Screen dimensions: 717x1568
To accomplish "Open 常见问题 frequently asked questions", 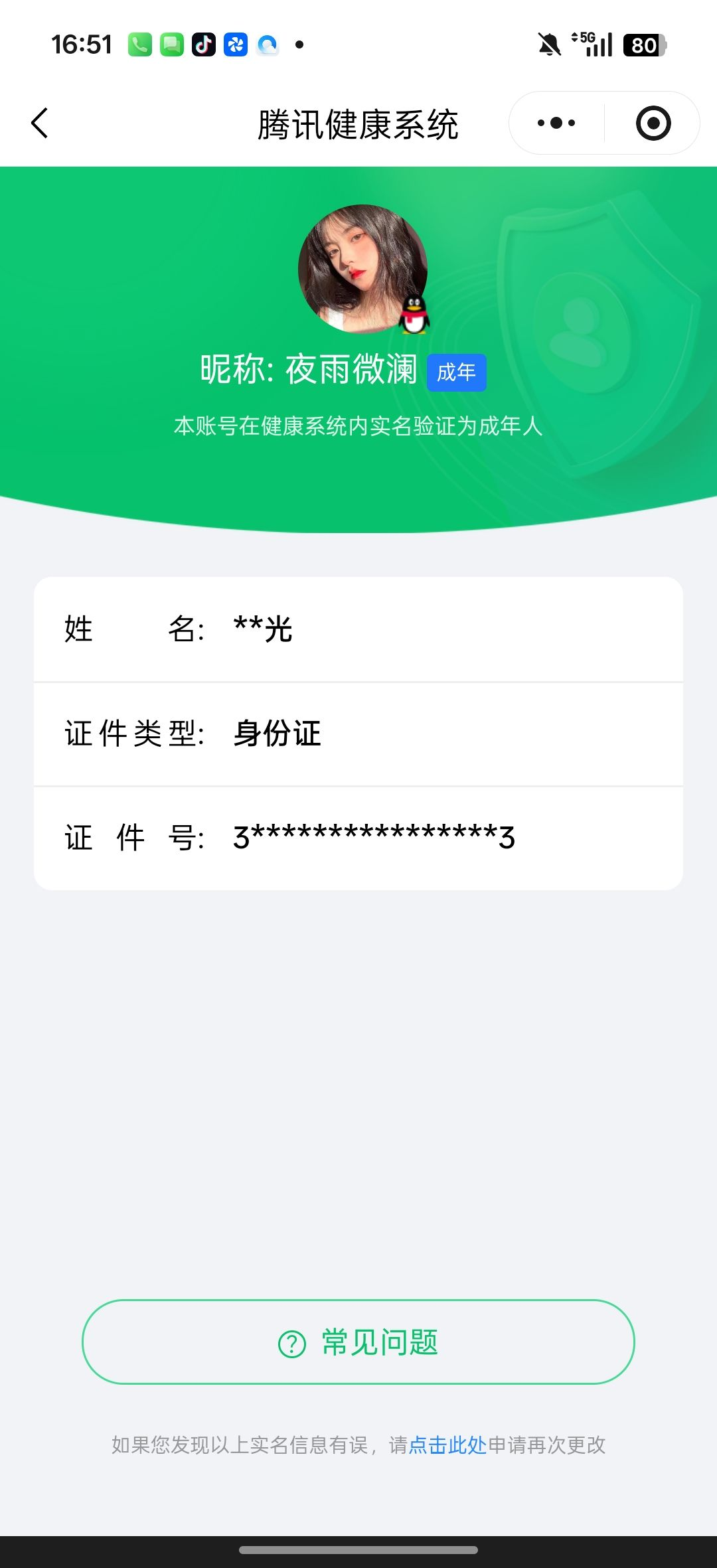I will click(x=358, y=1341).
